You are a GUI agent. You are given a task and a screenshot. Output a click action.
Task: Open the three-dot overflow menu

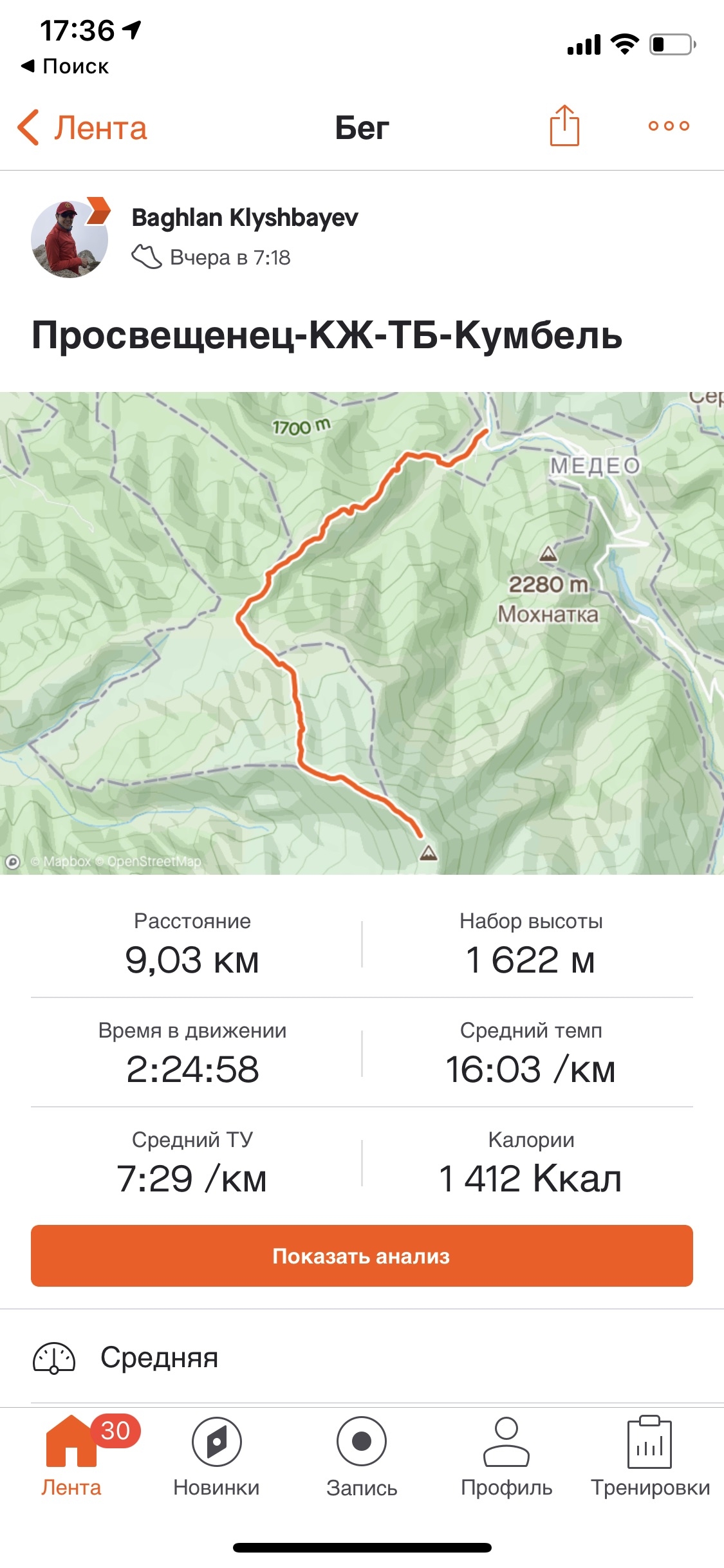[x=669, y=126]
